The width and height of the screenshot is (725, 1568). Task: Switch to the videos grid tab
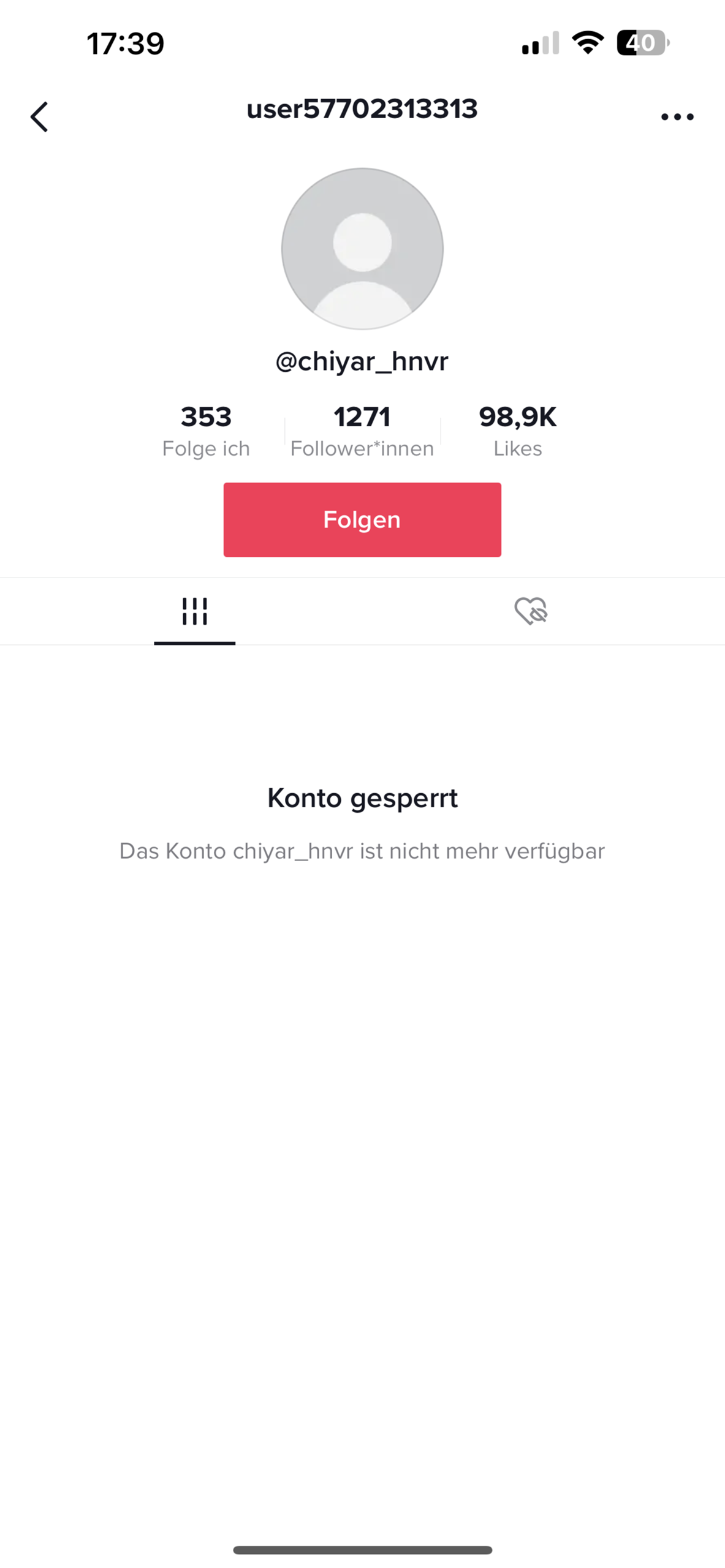pyautogui.click(x=194, y=611)
